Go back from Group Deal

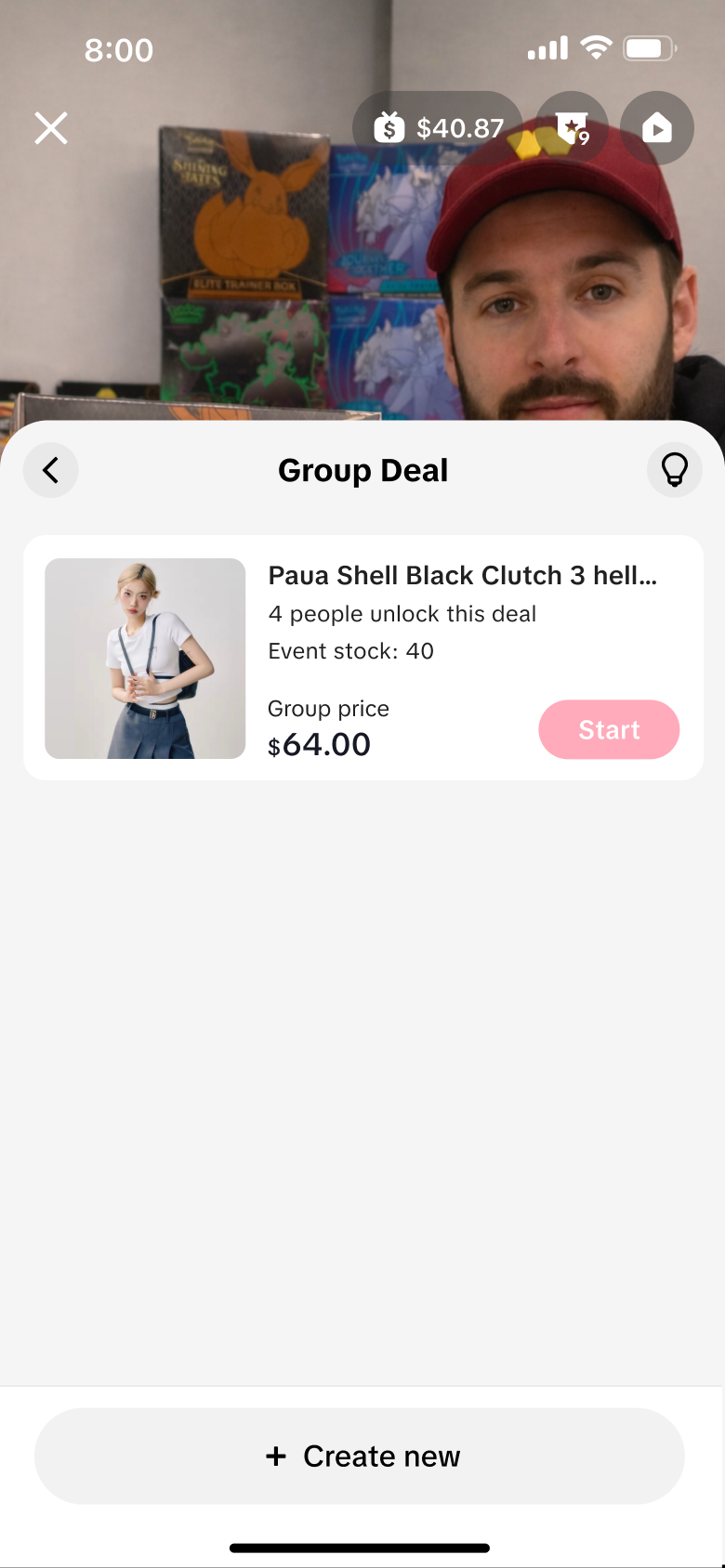click(x=51, y=470)
